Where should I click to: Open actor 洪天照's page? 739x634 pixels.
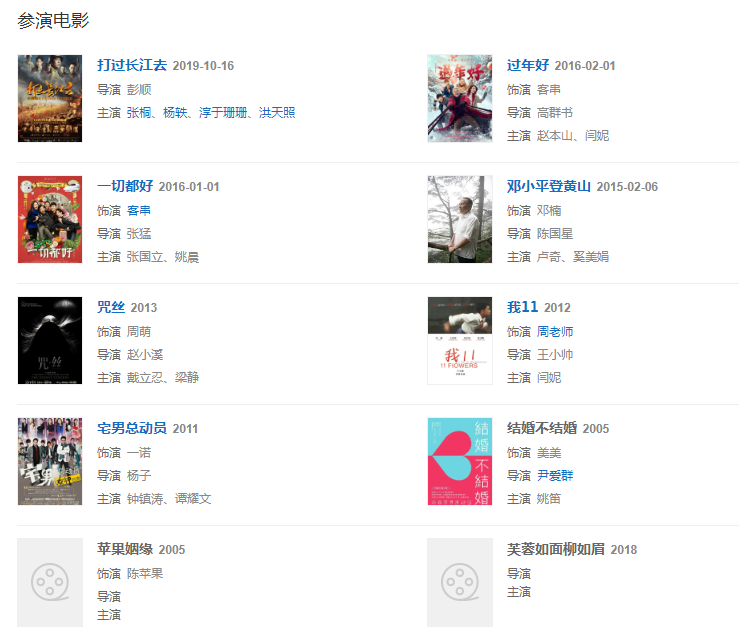[277, 113]
